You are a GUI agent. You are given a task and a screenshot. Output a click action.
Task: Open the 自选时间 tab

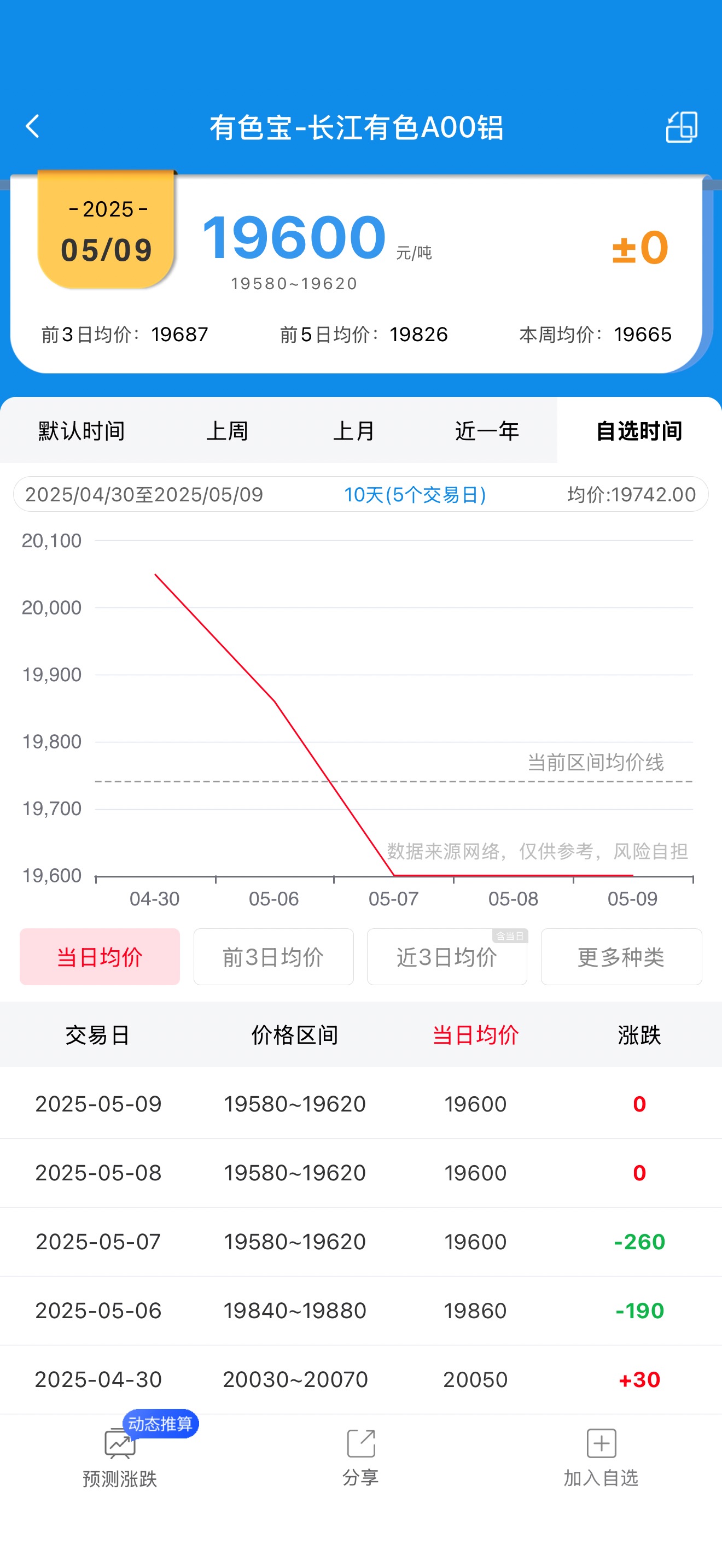tap(639, 431)
